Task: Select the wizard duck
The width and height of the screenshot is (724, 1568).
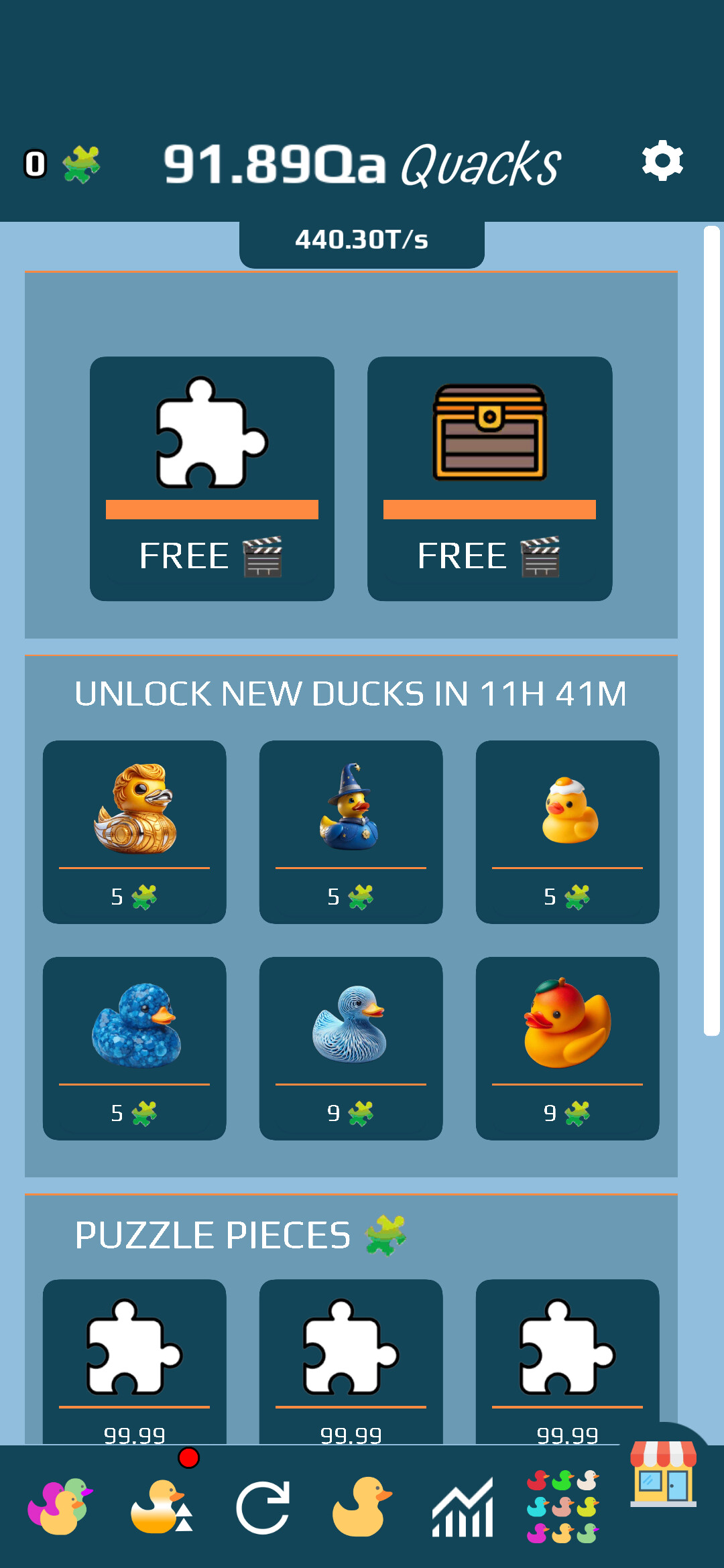Action: pyautogui.click(x=351, y=831)
